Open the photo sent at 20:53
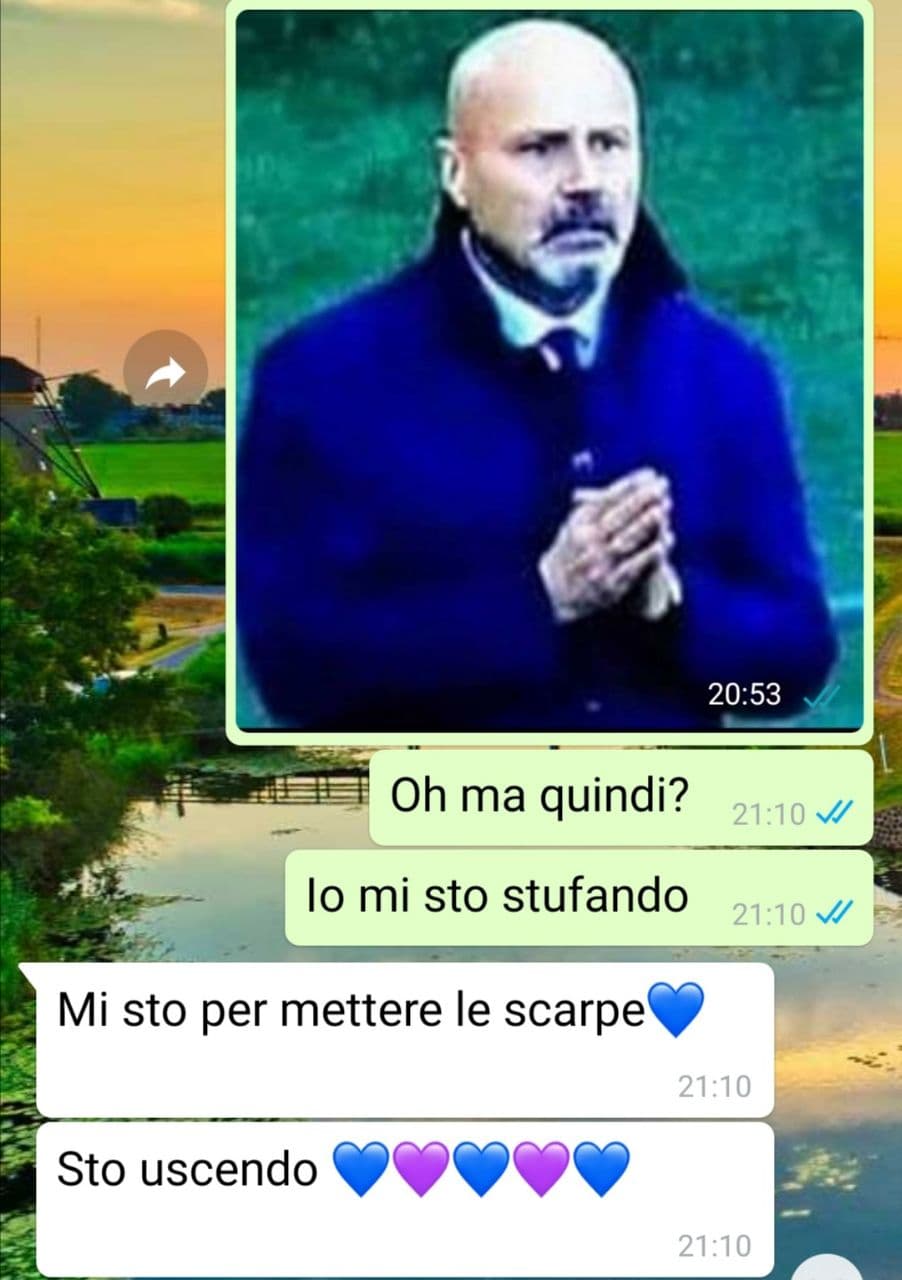The image size is (902, 1280). pyautogui.click(x=548, y=370)
